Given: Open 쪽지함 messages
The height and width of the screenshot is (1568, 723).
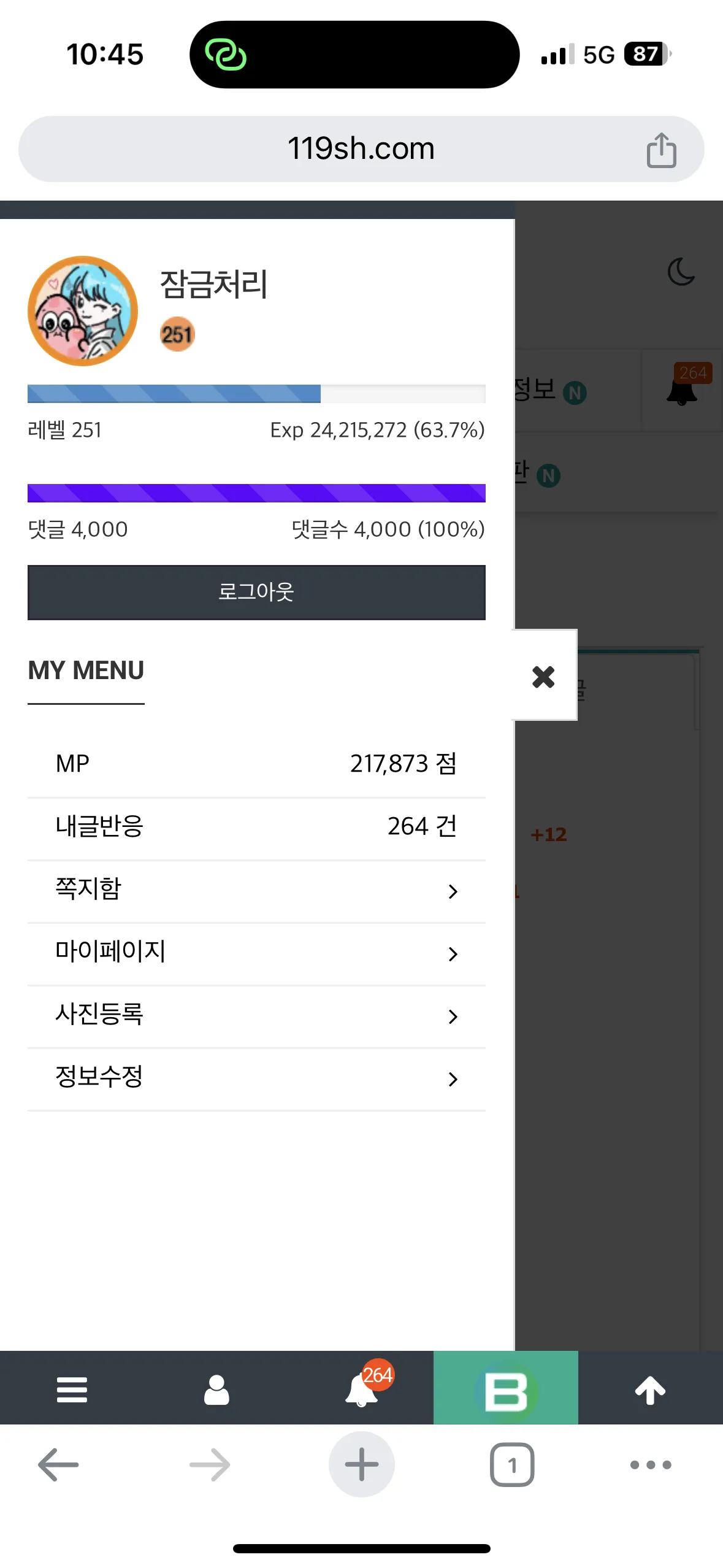Looking at the screenshot, I should [x=256, y=890].
